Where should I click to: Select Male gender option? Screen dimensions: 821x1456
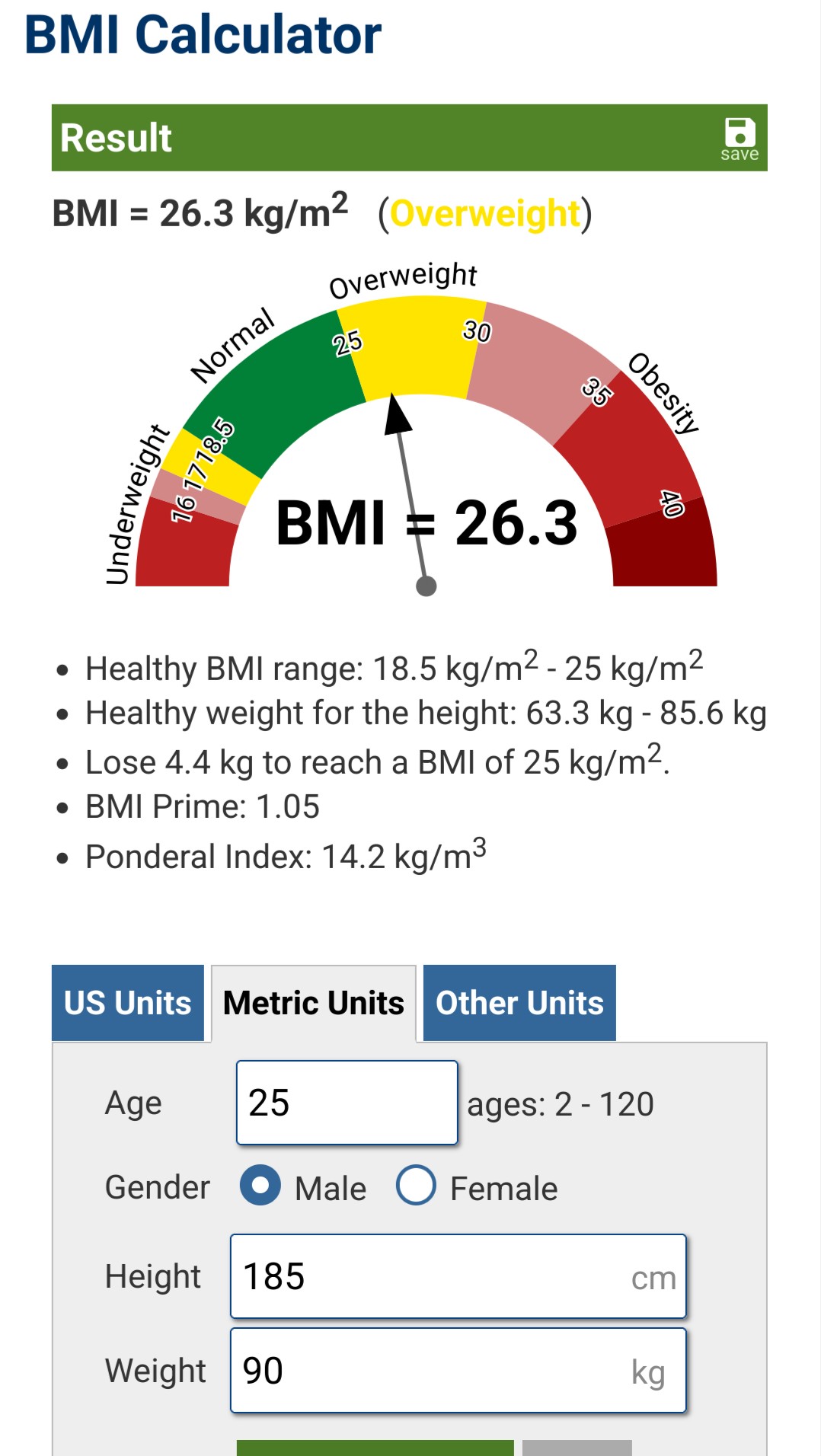click(x=260, y=1186)
